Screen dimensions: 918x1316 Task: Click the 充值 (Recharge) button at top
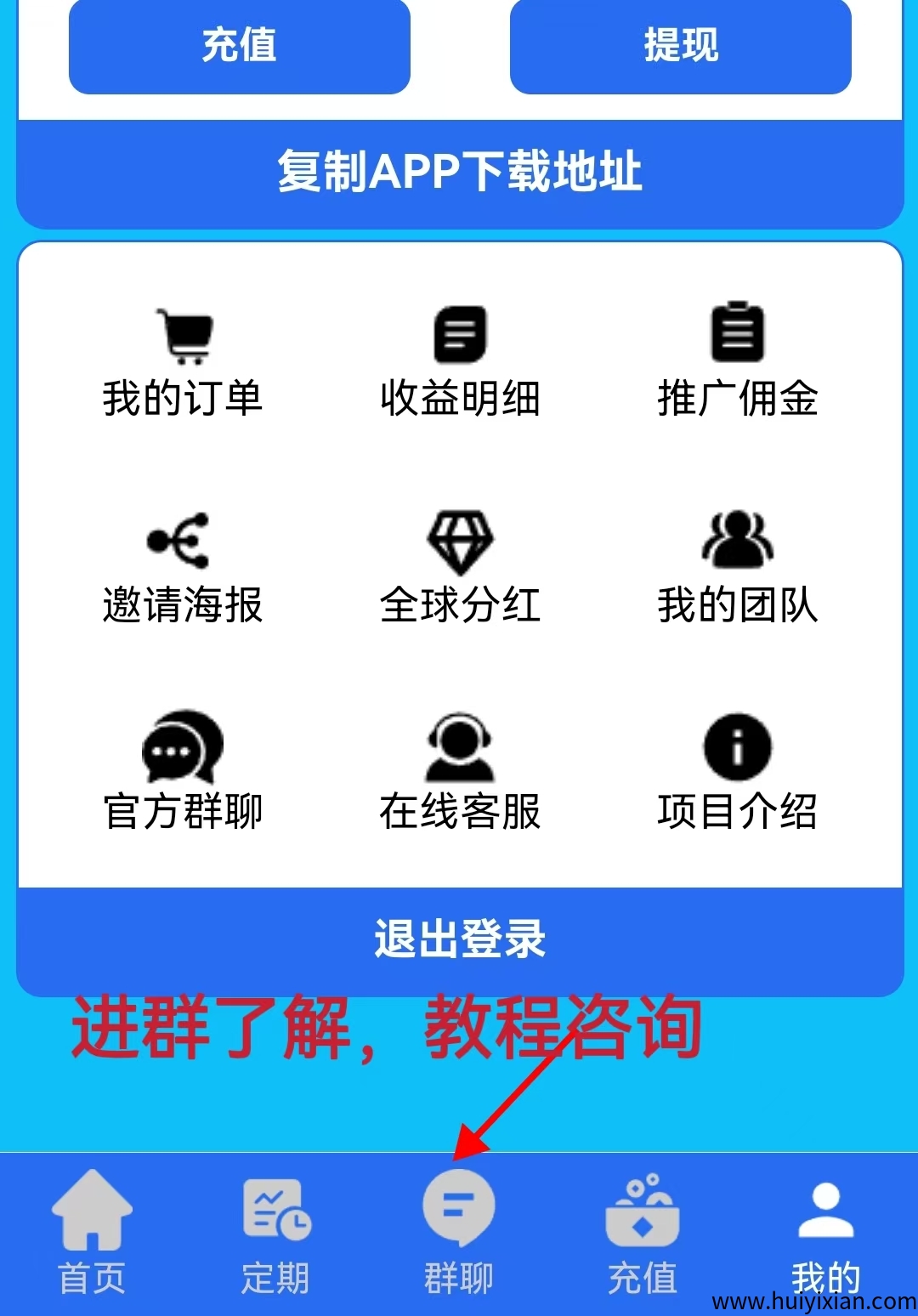(x=238, y=48)
